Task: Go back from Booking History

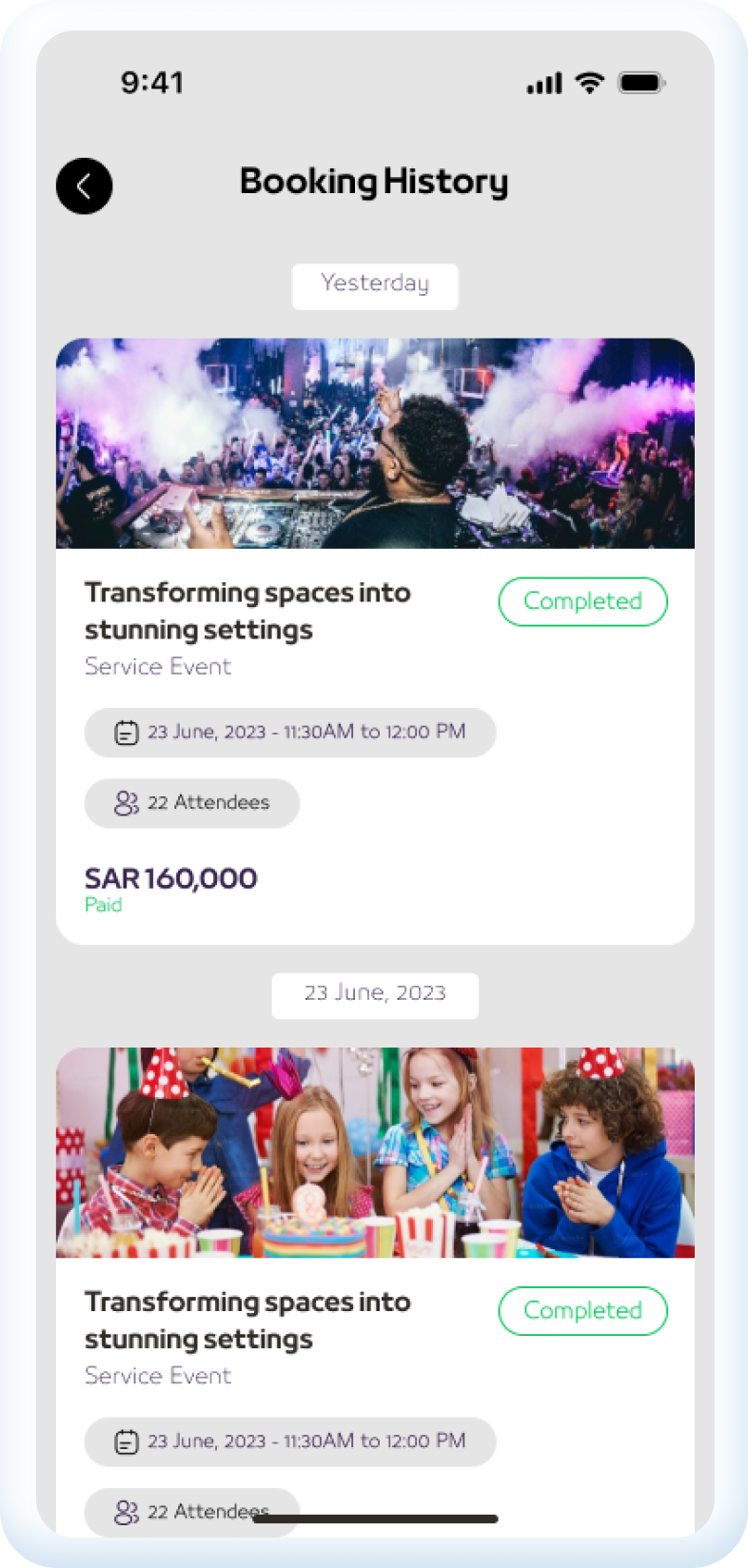Action: 84,186
